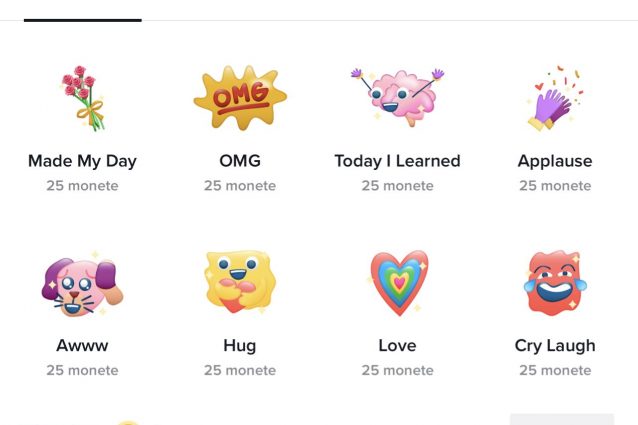The height and width of the screenshot is (425, 638).
Task: Pick the Today I Learned gift
Action: (x=397, y=100)
